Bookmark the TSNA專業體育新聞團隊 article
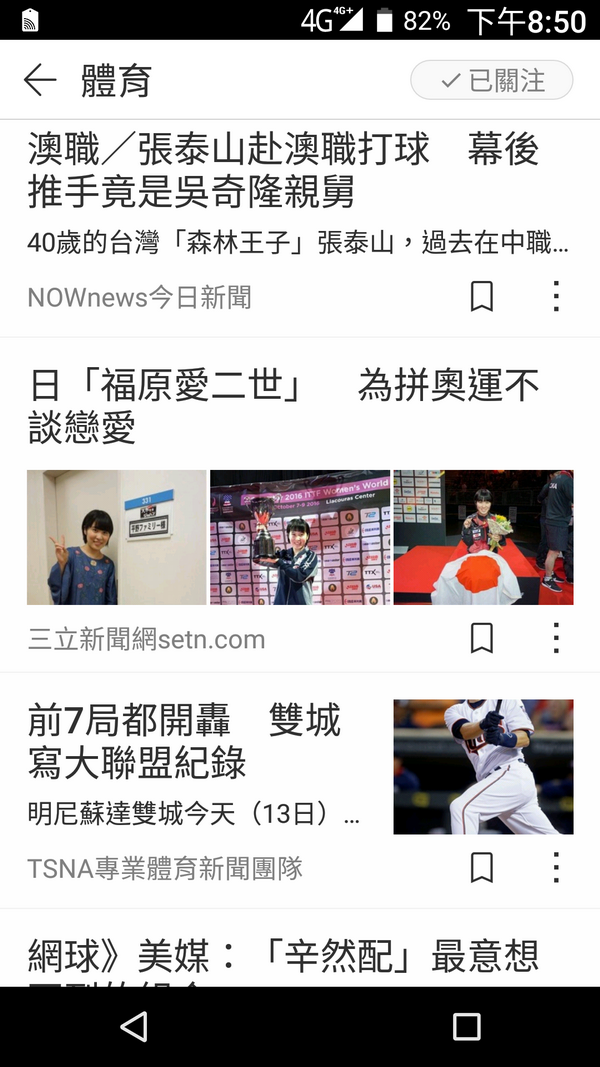Viewport: 600px width, 1067px height. pos(482,867)
